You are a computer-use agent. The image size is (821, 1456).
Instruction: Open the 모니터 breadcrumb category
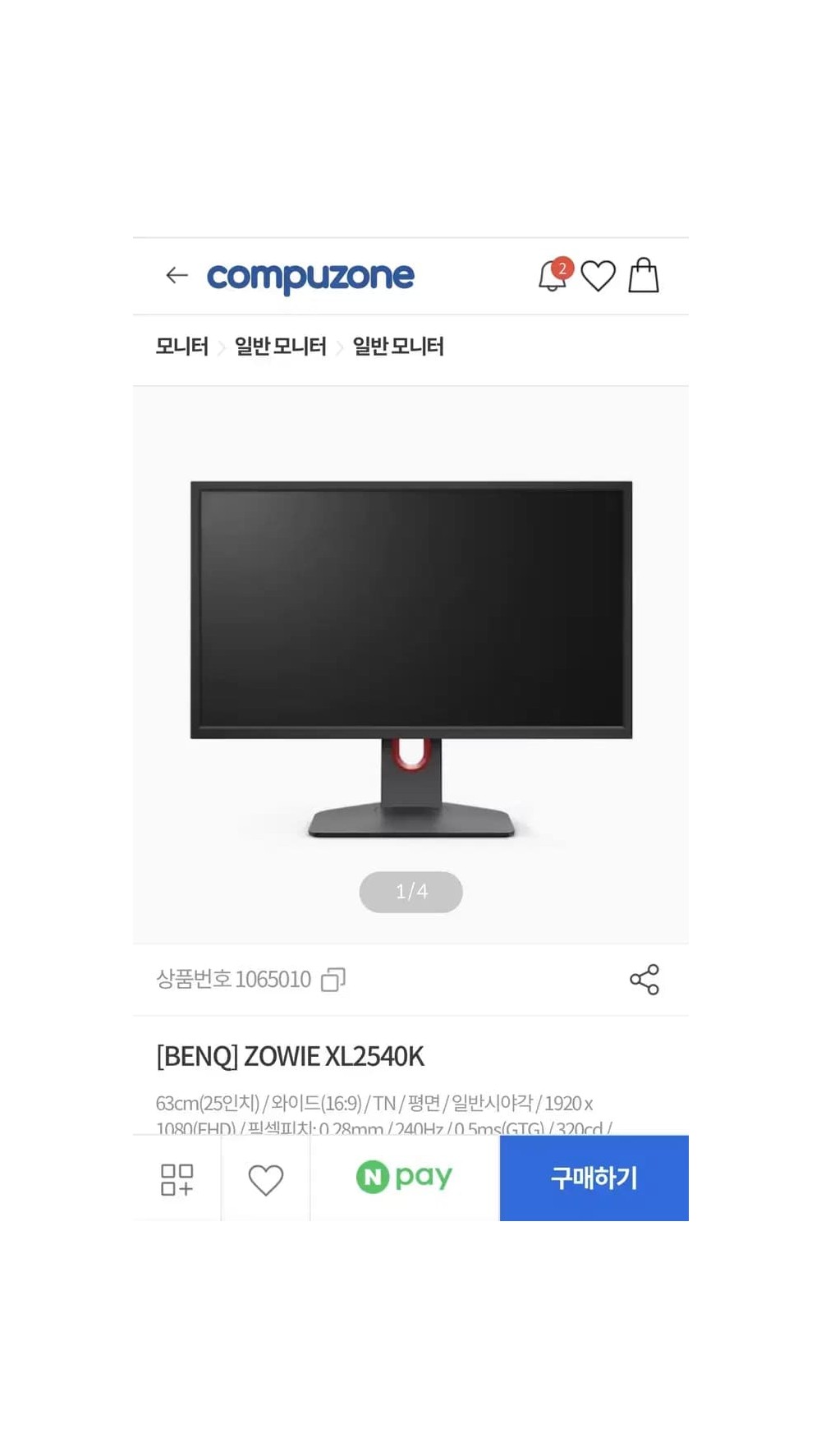[x=182, y=347]
